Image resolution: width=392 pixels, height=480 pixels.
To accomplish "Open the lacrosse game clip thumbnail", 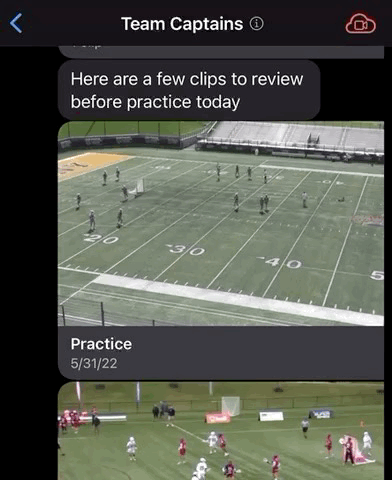I will point(221,431).
